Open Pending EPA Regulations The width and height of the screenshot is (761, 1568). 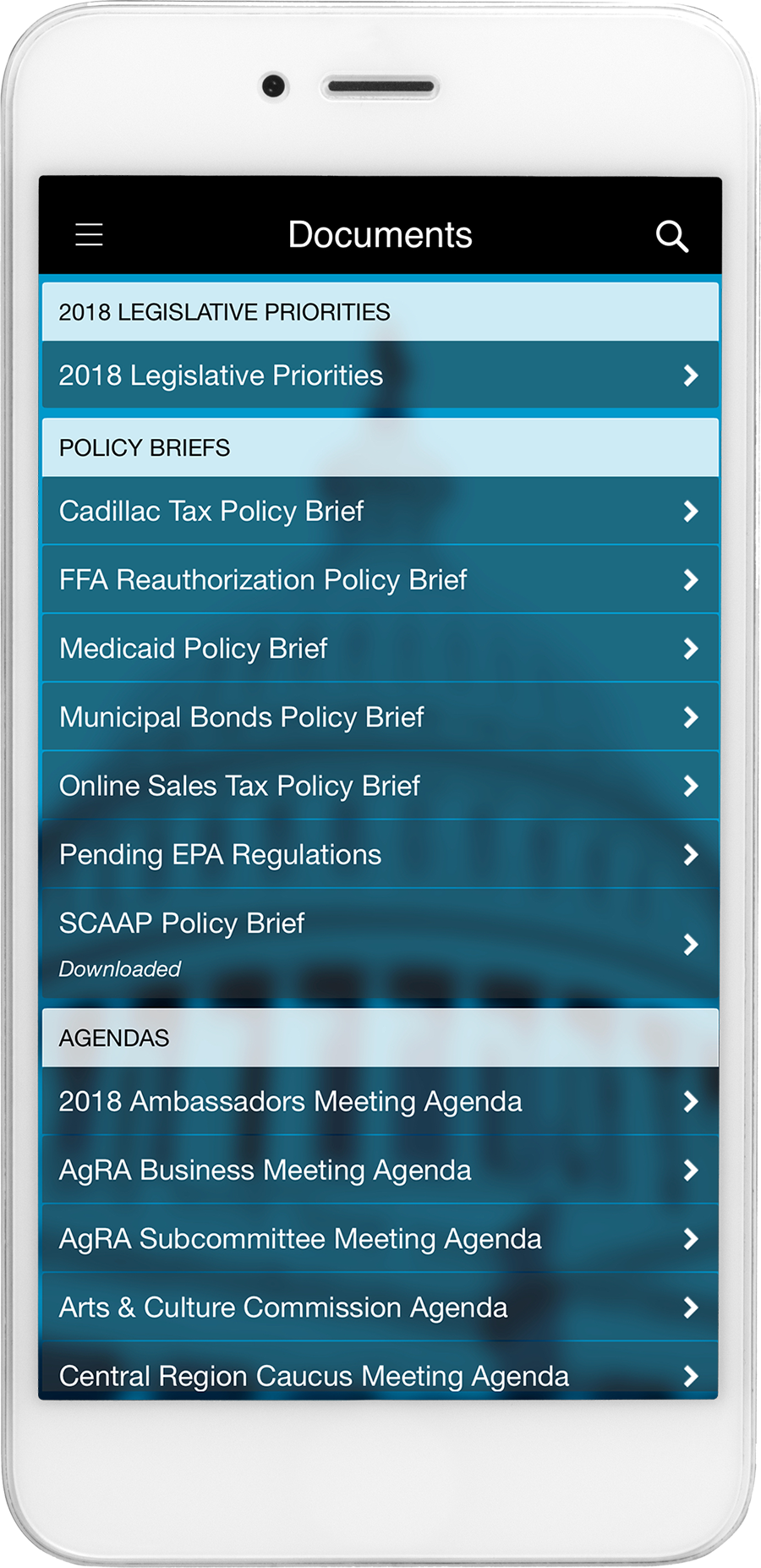pos(380,853)
